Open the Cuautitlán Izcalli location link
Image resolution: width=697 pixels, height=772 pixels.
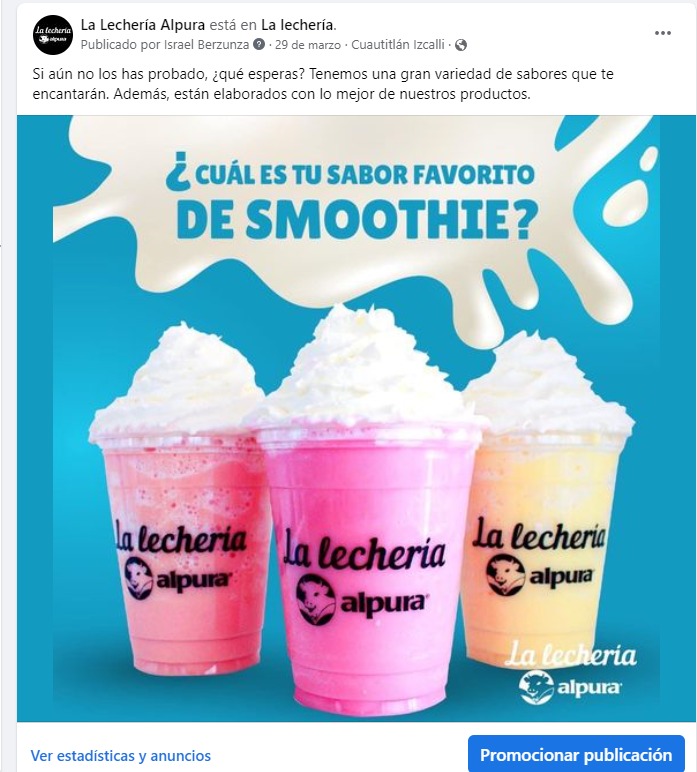point(398,45)
